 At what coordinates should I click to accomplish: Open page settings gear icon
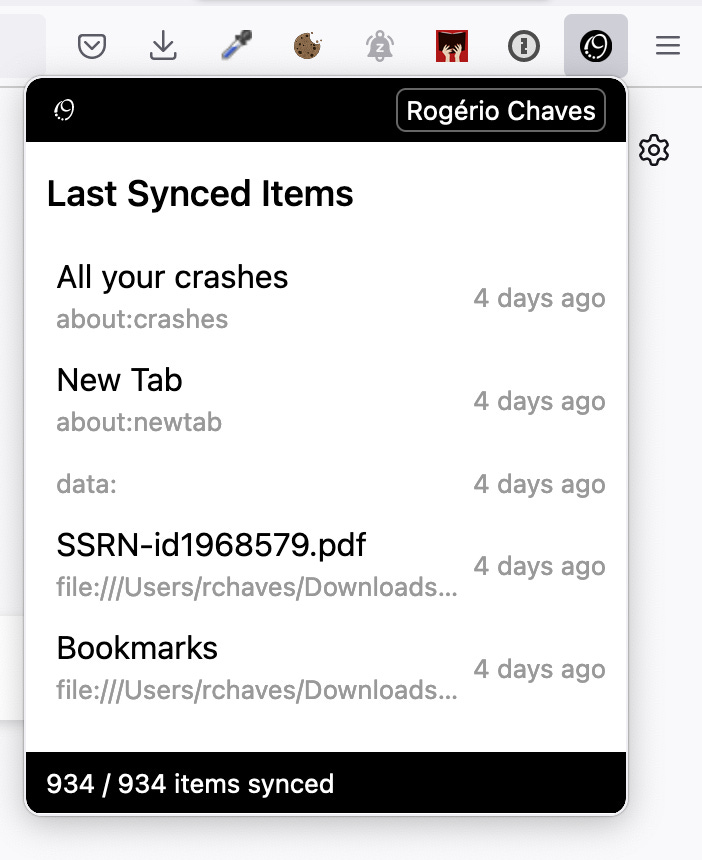click(x=654, y=150)
